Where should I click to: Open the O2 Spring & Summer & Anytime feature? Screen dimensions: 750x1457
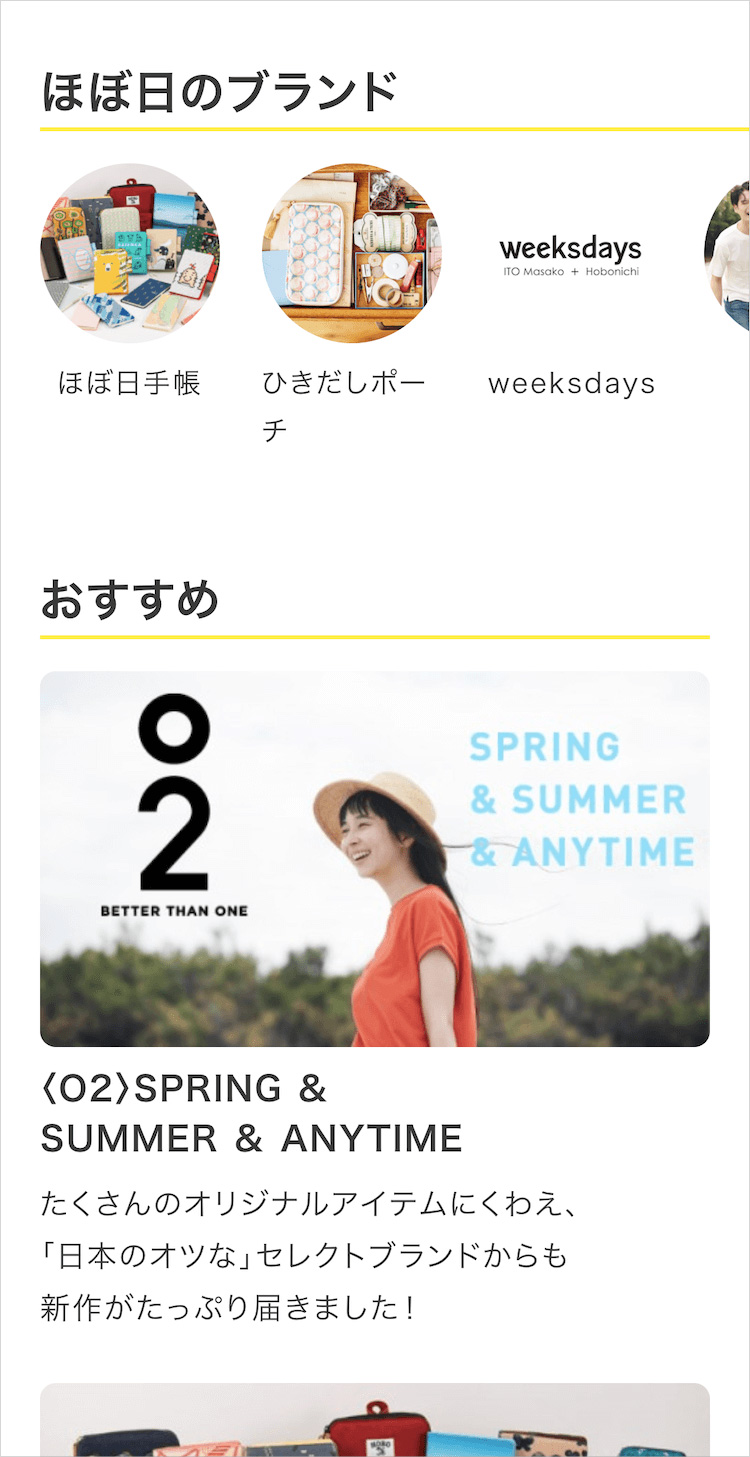[375, 858]
